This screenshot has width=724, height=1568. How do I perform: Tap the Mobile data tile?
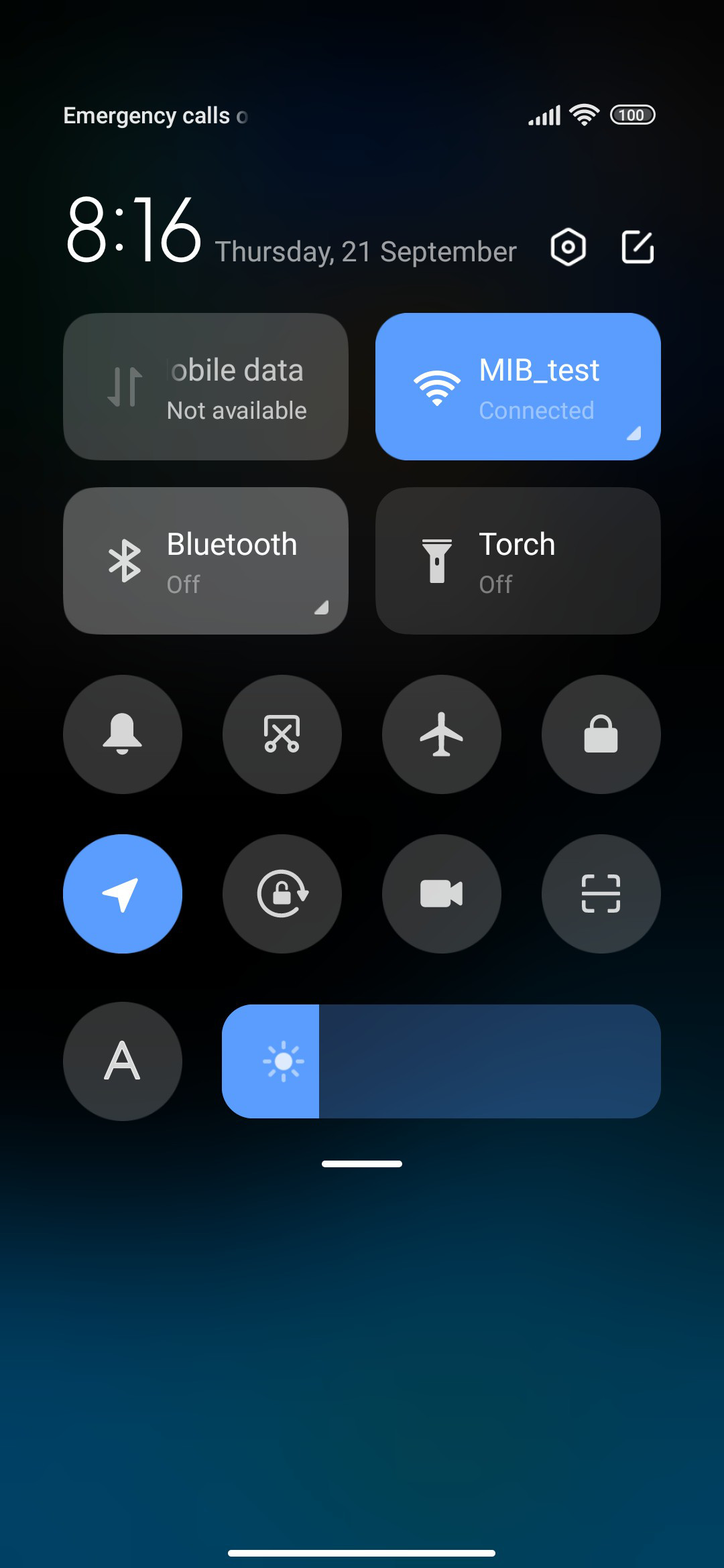point(206,387)
